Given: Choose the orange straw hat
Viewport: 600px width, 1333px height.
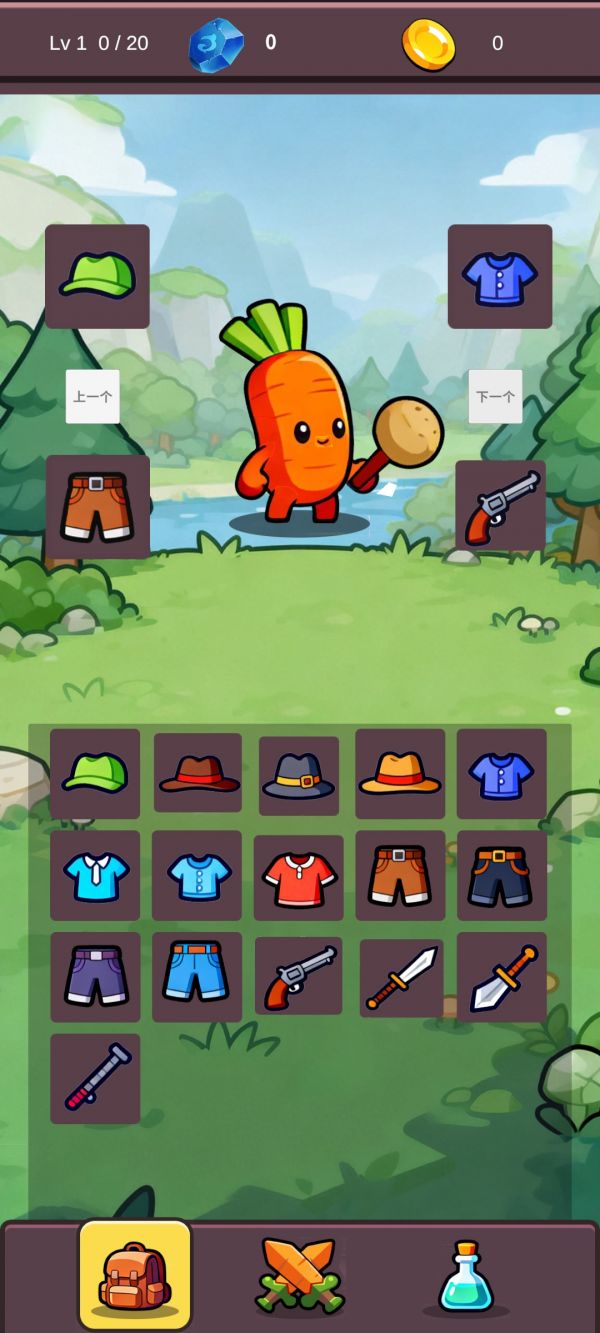Looking at the screenshot, I should pos(400,773).
